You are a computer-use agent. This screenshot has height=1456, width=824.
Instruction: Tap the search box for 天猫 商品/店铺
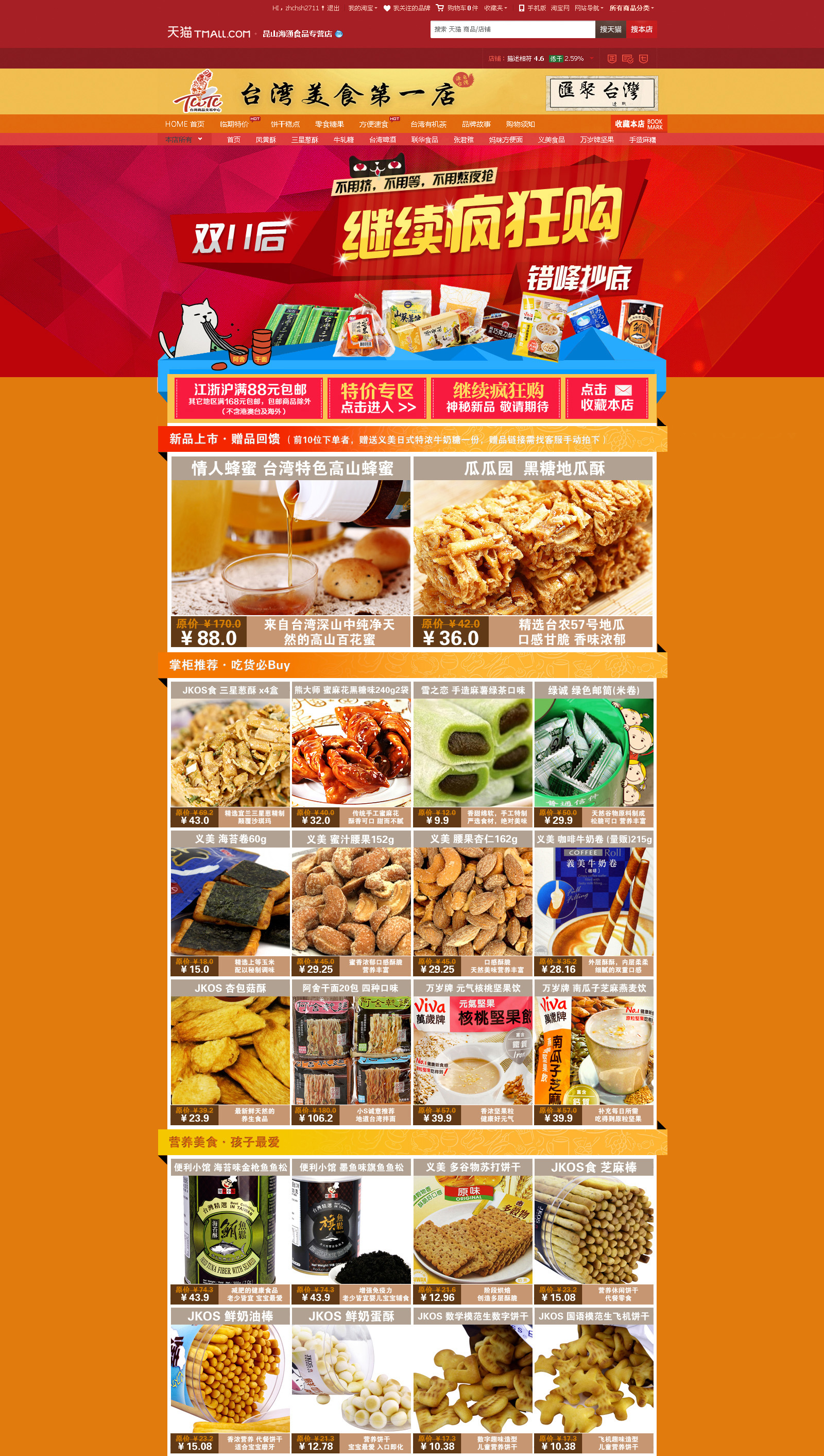coord(512,29)
